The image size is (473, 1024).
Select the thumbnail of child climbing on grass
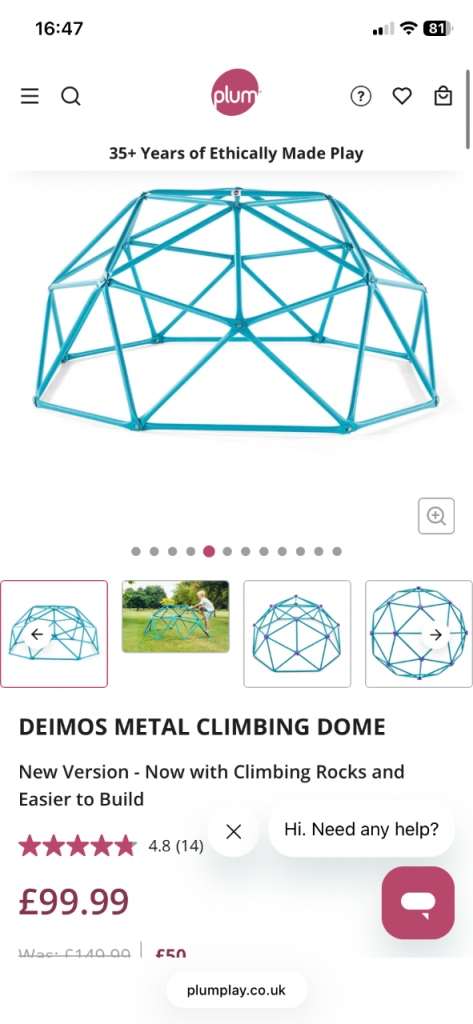(176, 616)
